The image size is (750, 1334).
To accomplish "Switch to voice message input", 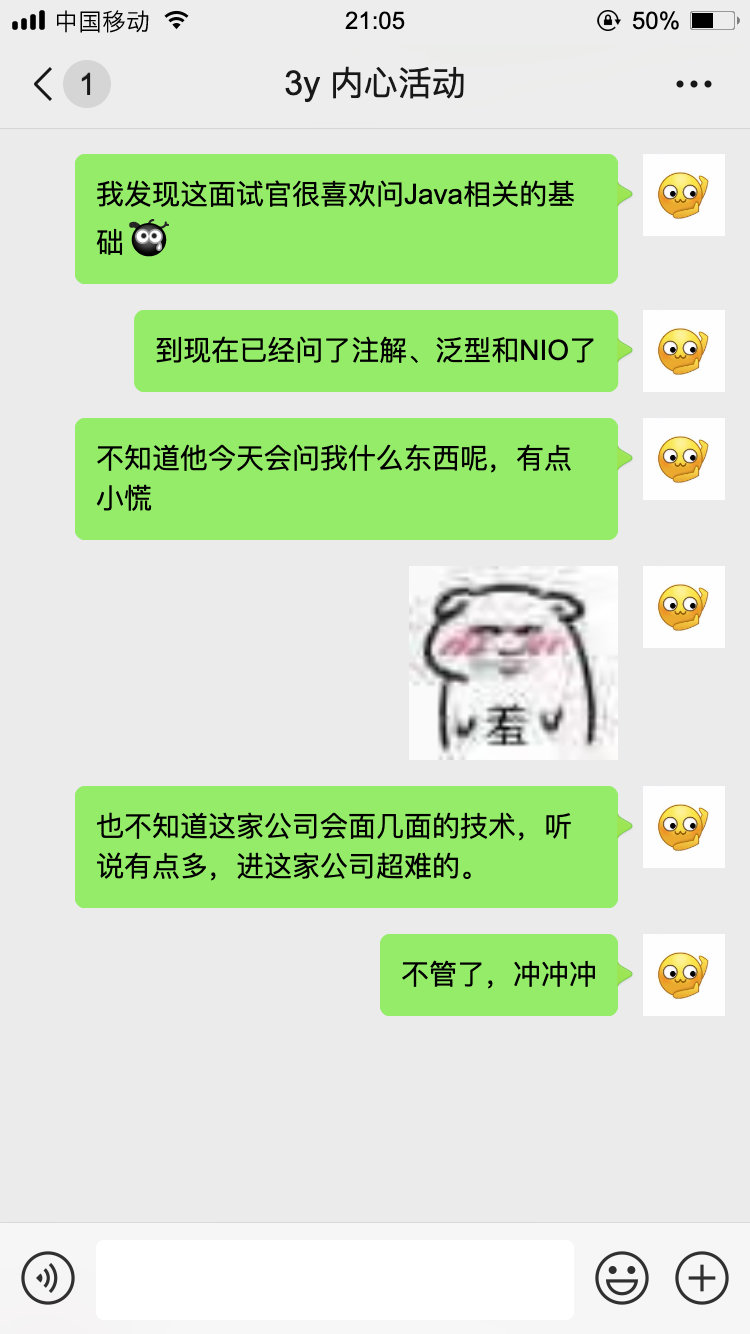I will tap(48, 1278).
